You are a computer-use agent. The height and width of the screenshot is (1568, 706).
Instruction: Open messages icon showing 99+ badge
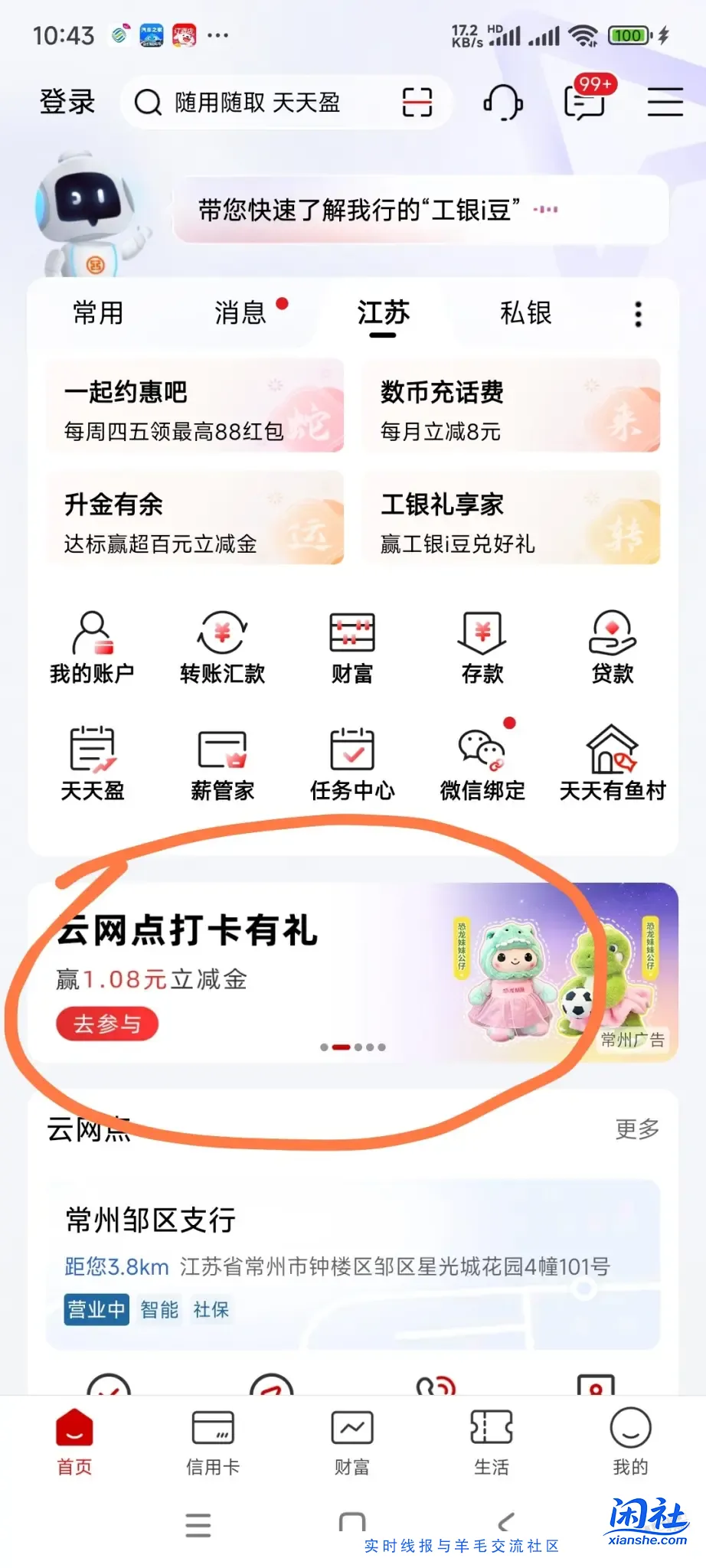tap(584, 103)
